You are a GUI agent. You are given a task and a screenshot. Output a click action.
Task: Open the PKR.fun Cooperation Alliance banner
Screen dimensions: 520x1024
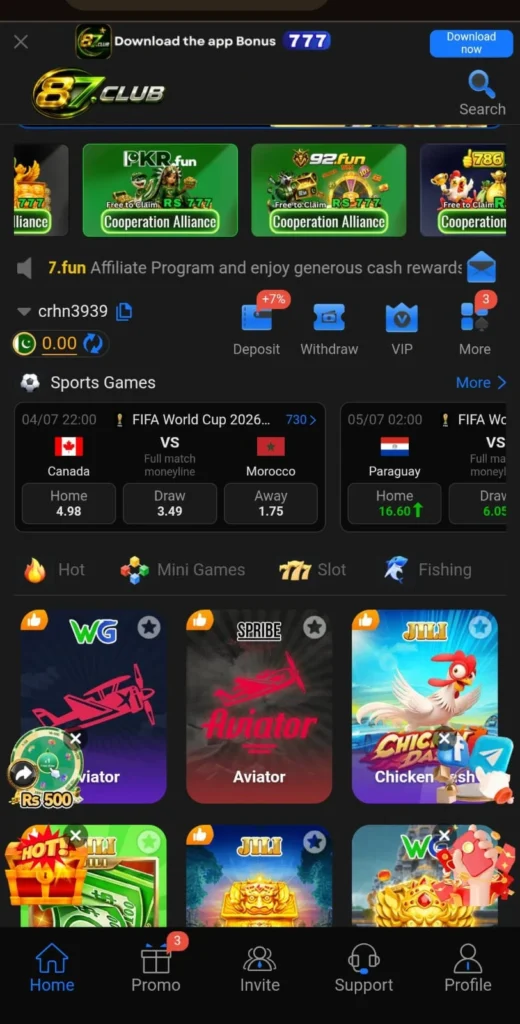[x=160, y=190]
